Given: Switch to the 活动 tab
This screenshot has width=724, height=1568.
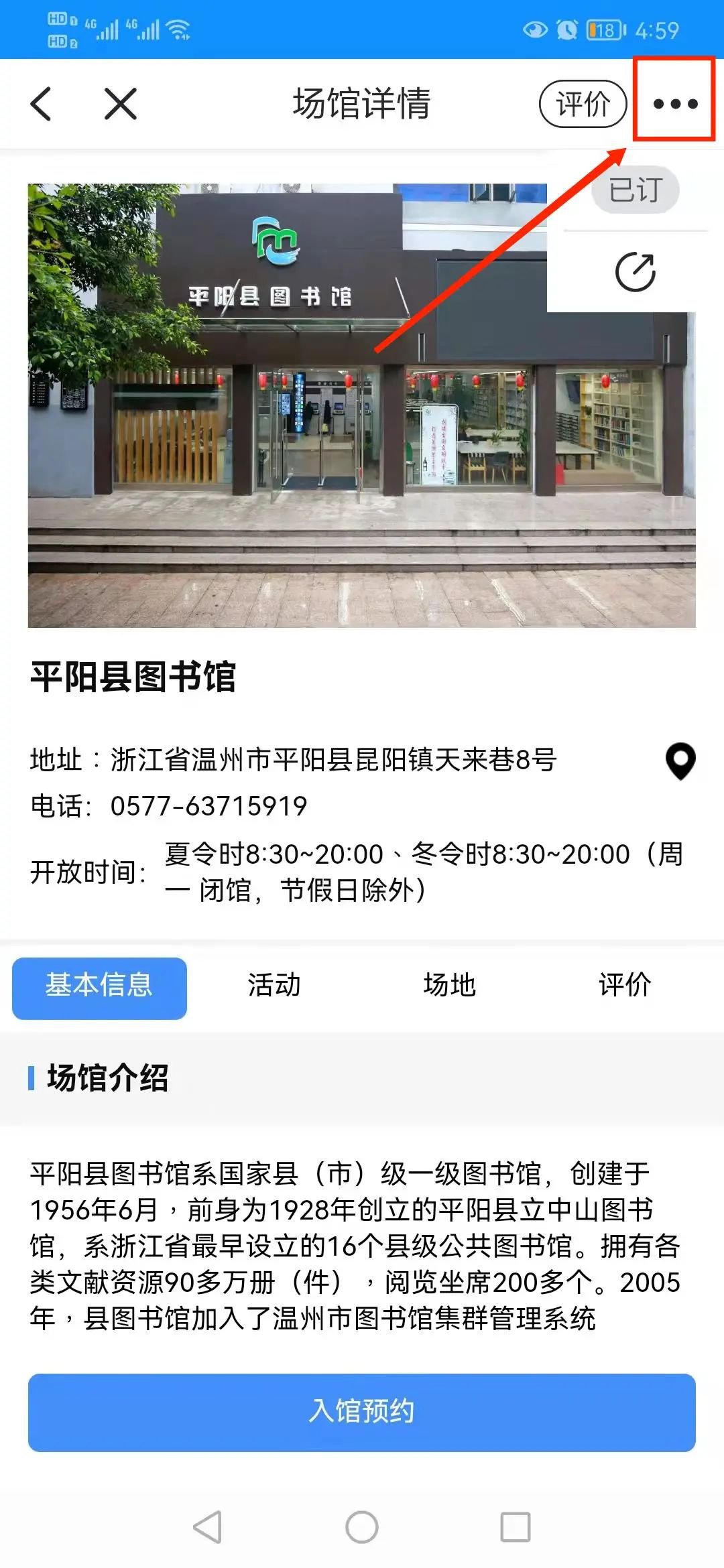Looking at the screenshot, I should 274,986.
